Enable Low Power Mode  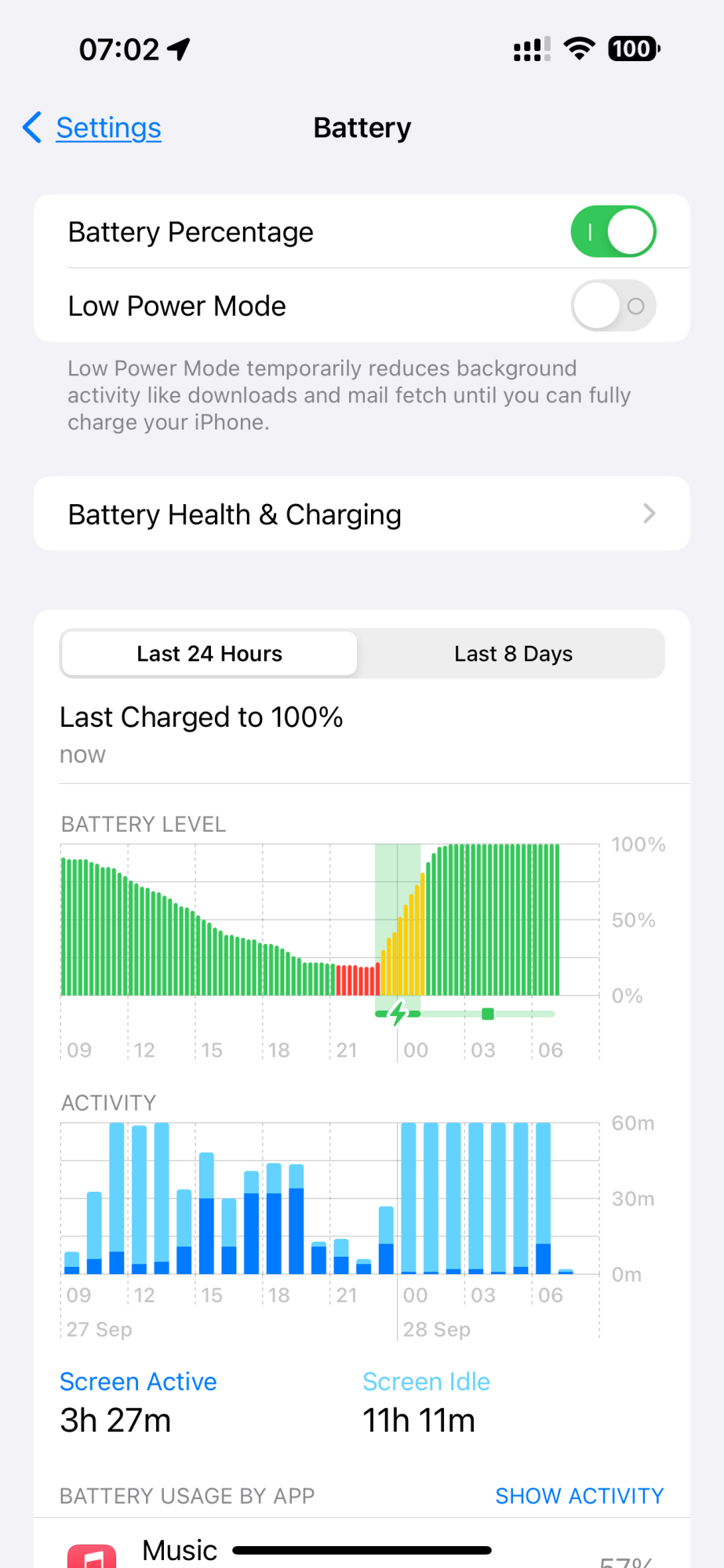(613, 306)
